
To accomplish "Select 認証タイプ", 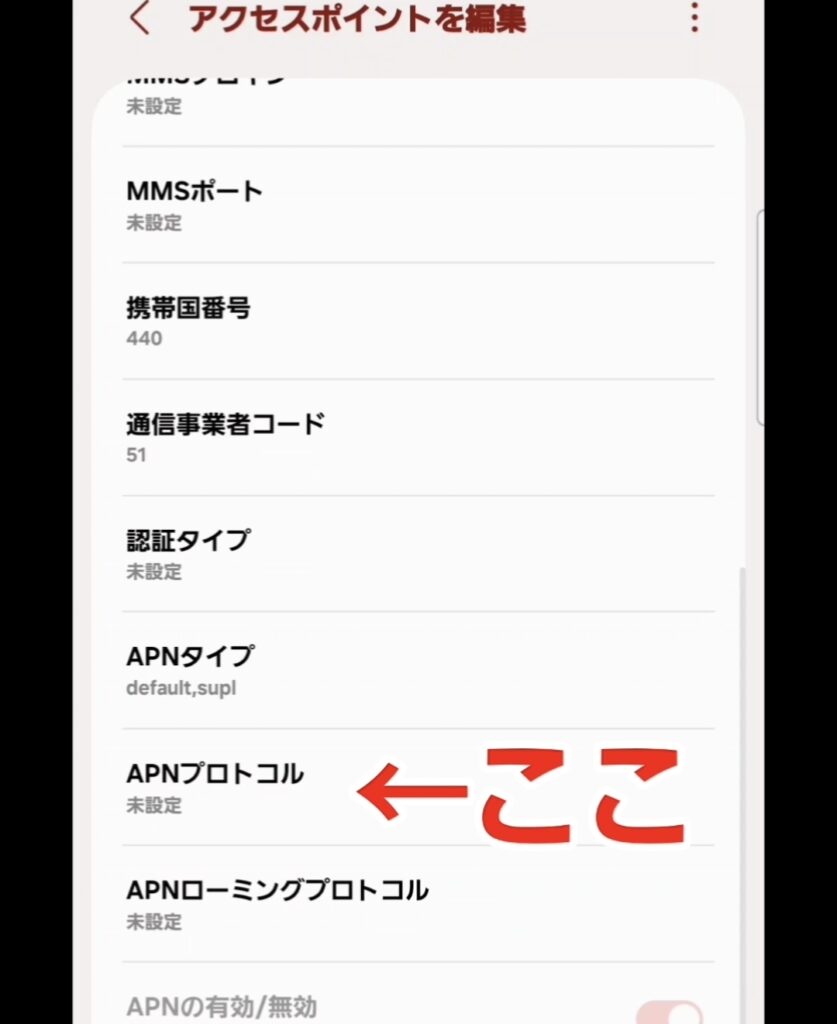I will [418, 554].
